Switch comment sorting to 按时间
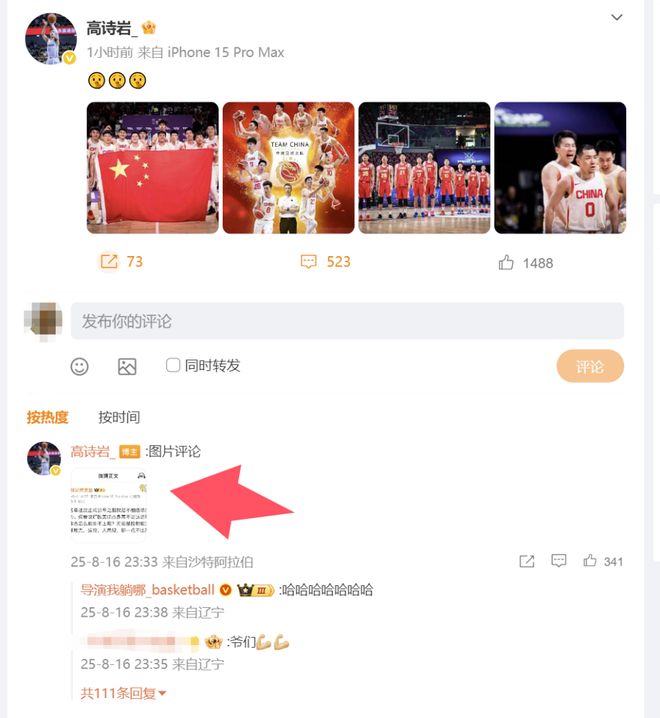Viewport: 660px width, 718px height. (119, 417)
